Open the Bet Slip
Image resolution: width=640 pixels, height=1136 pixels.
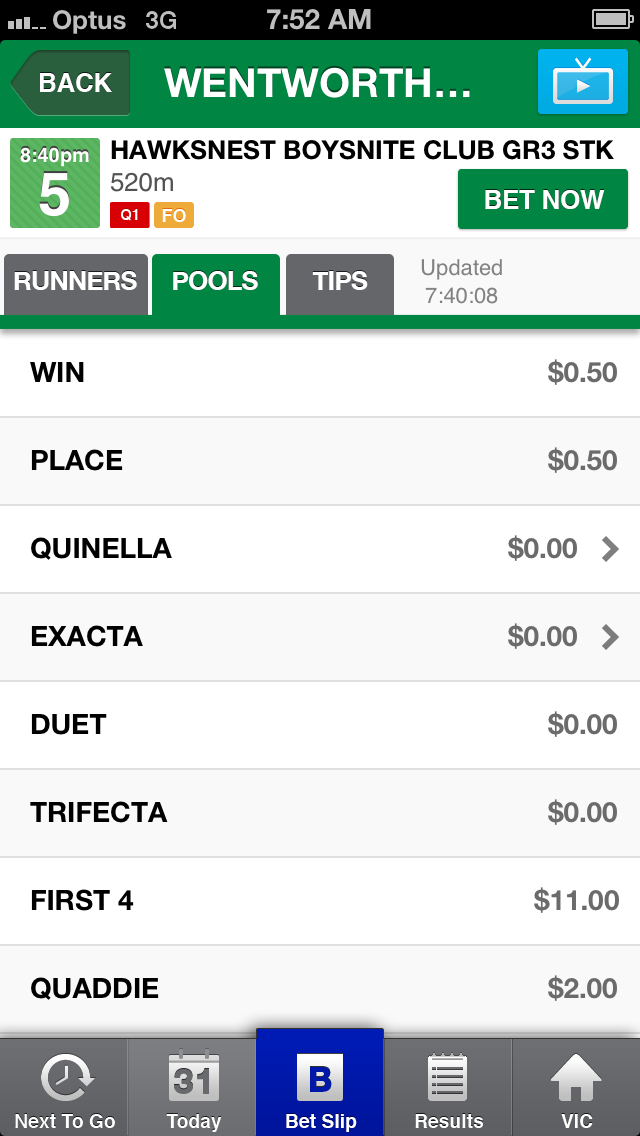pos(320,1088)
